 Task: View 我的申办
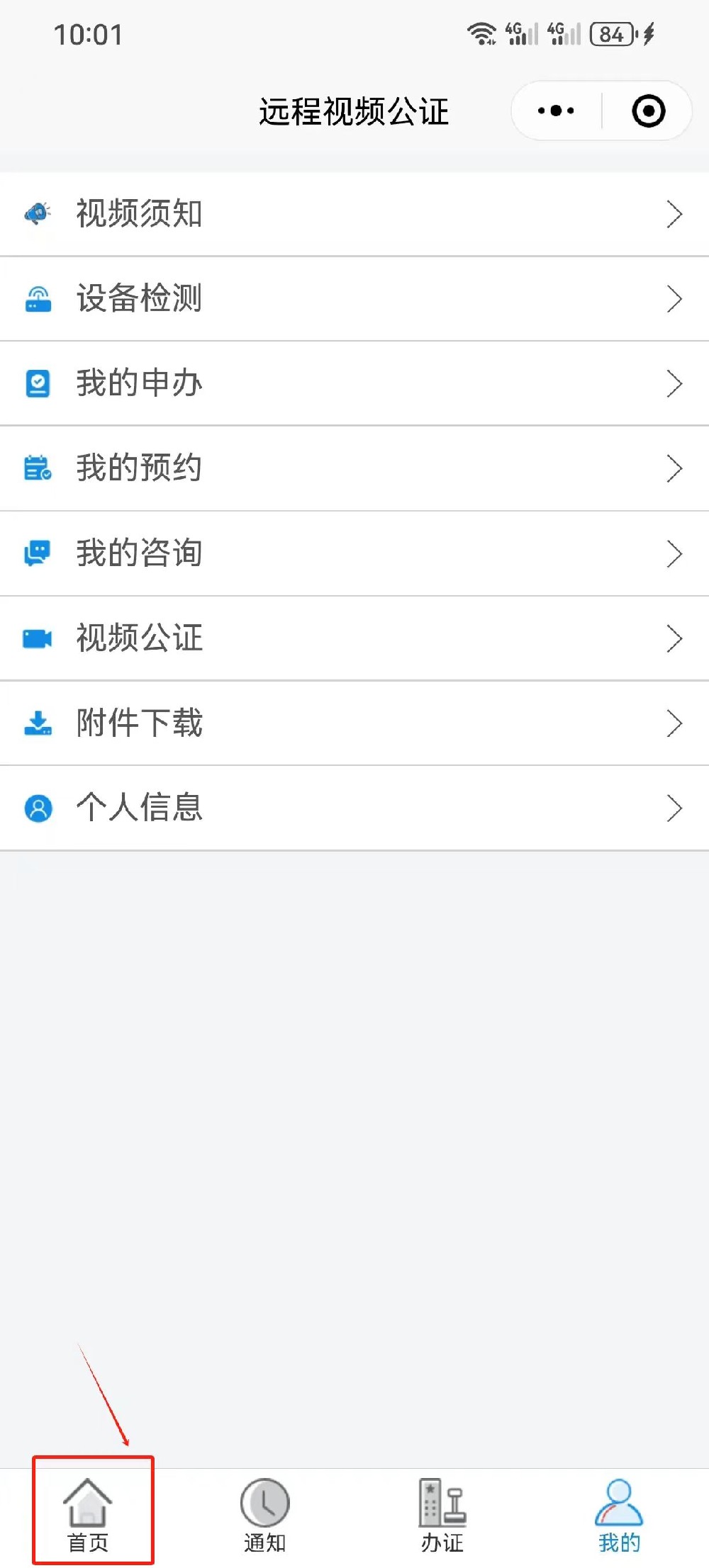point(354,384)
